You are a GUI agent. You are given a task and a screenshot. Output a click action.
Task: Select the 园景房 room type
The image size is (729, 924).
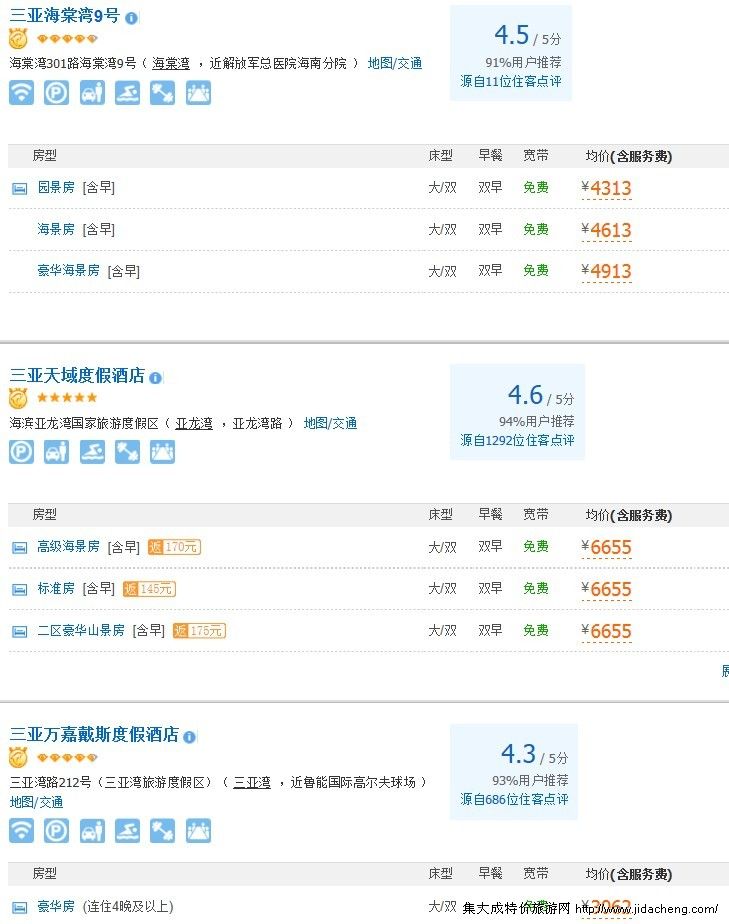[56, 187]
